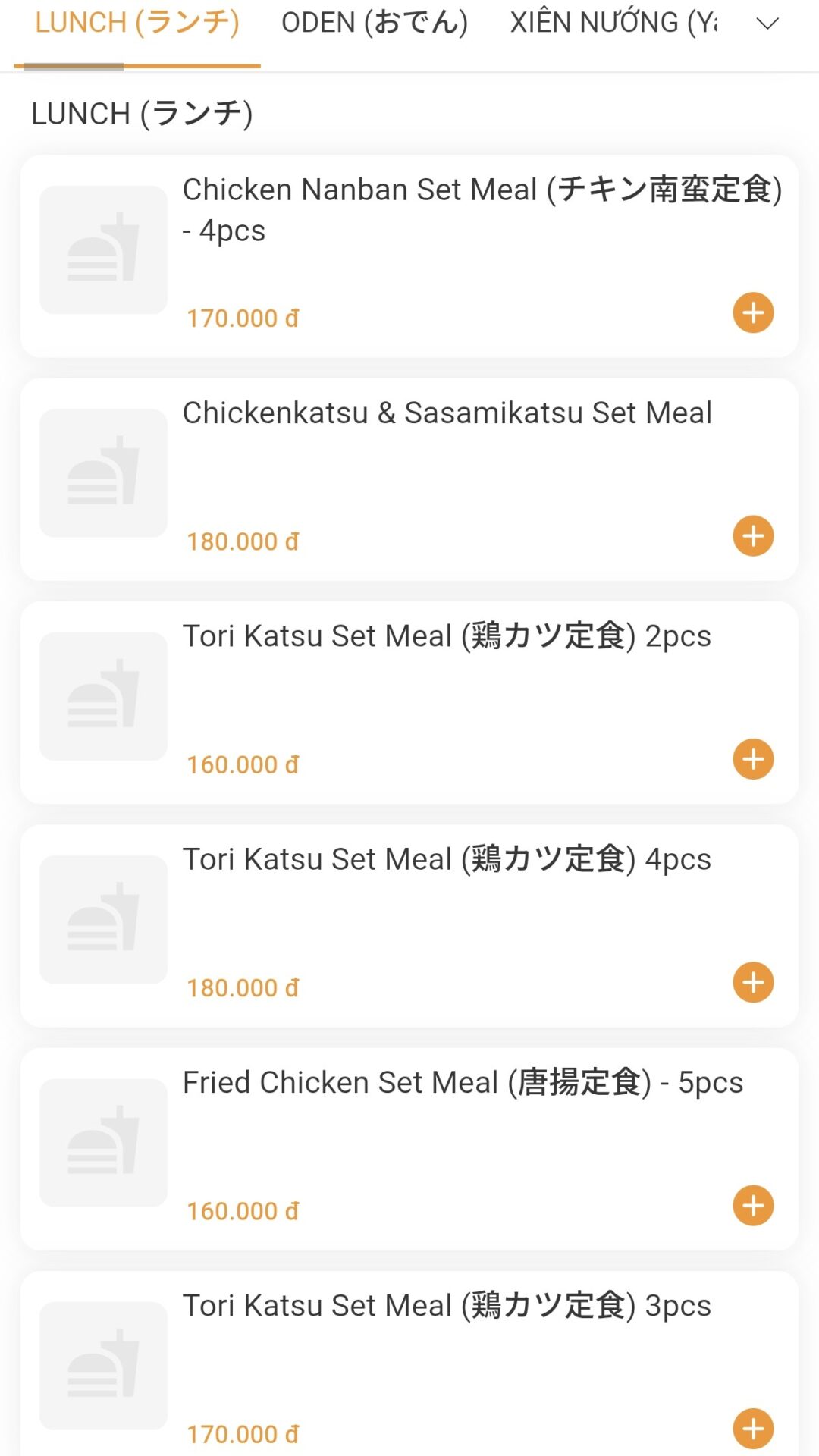Switch to the ODEN (おでん) tab

coord(375,23)
